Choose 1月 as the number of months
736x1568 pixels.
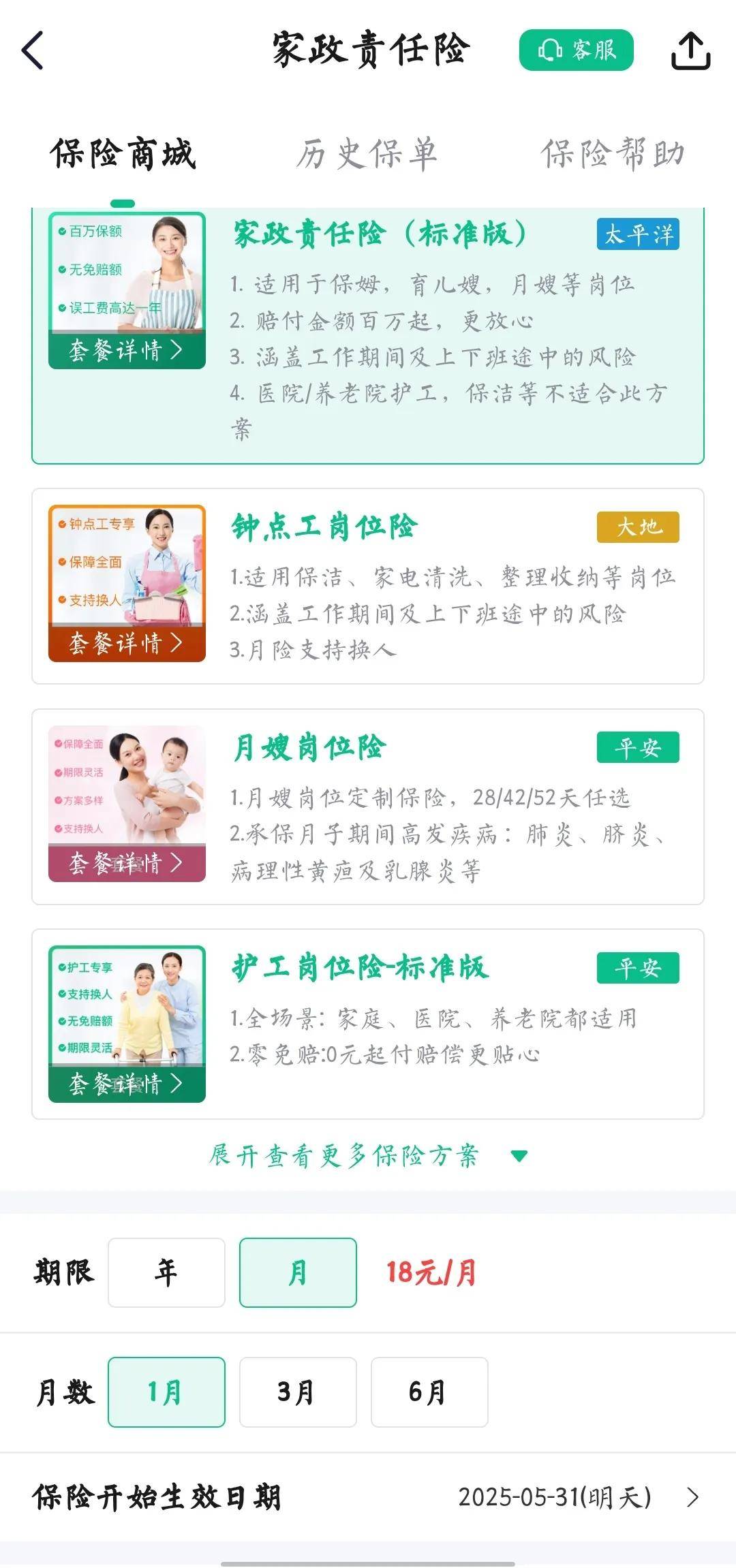[x=166, y=1392]
